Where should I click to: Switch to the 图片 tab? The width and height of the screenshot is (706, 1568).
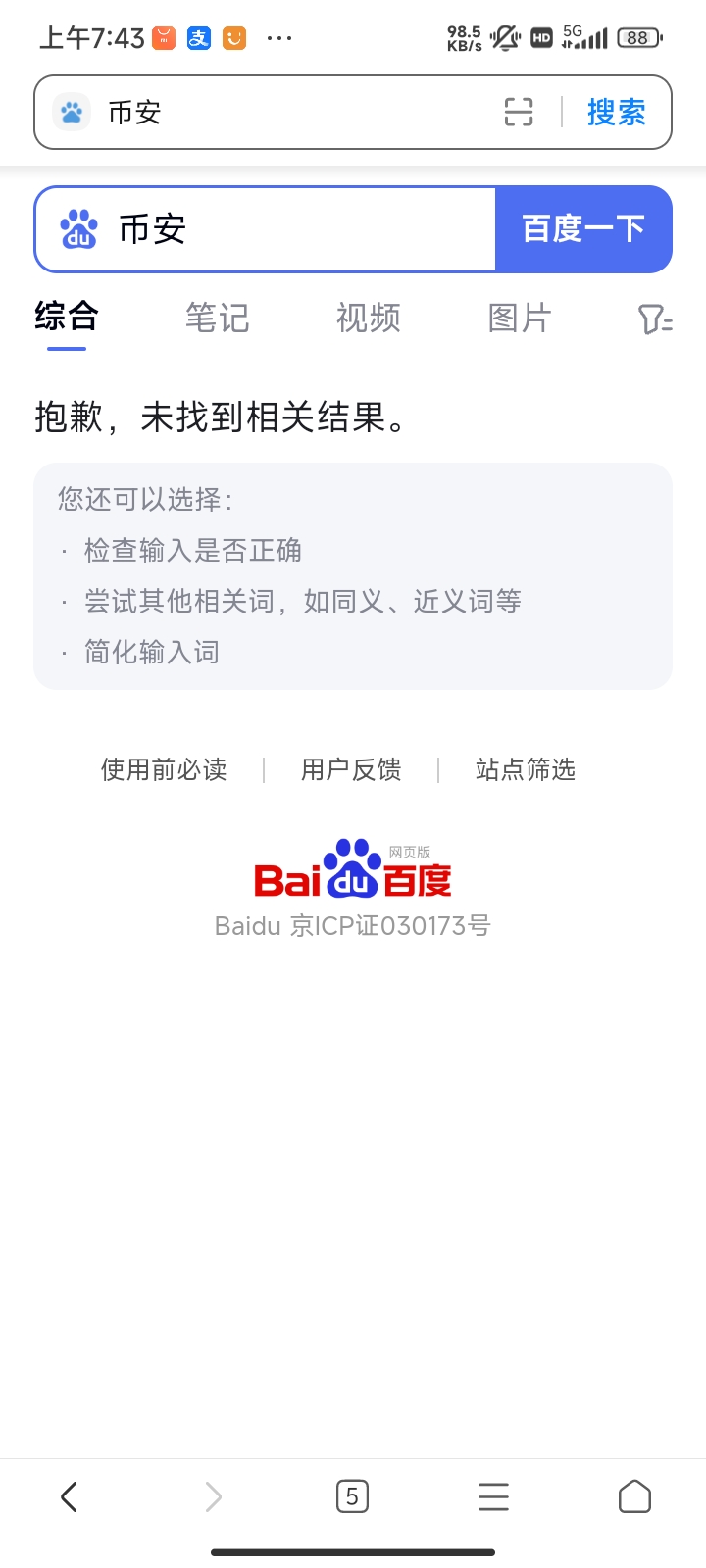[x=520, y=318]
